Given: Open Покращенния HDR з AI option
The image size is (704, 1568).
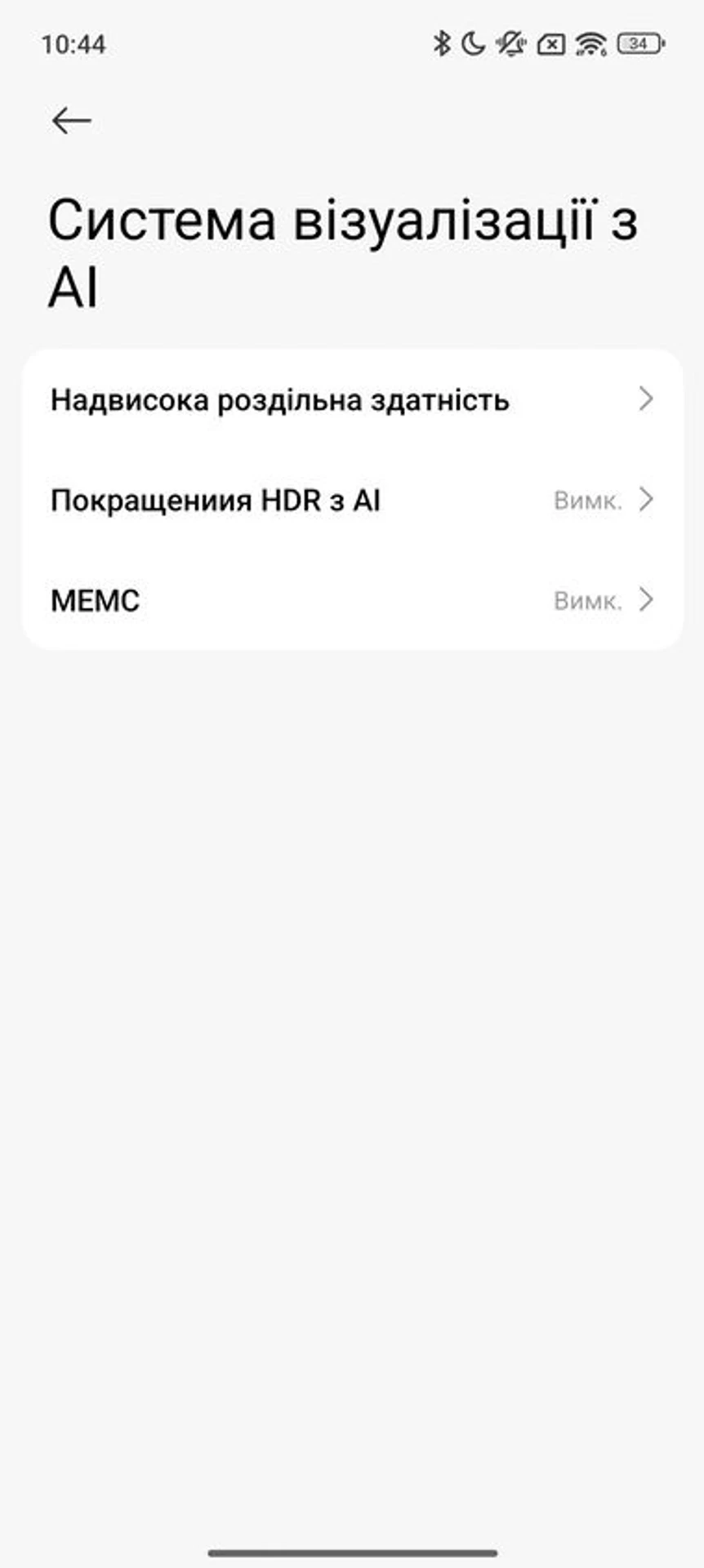Looking at the screenshot, I should [352, 500].
